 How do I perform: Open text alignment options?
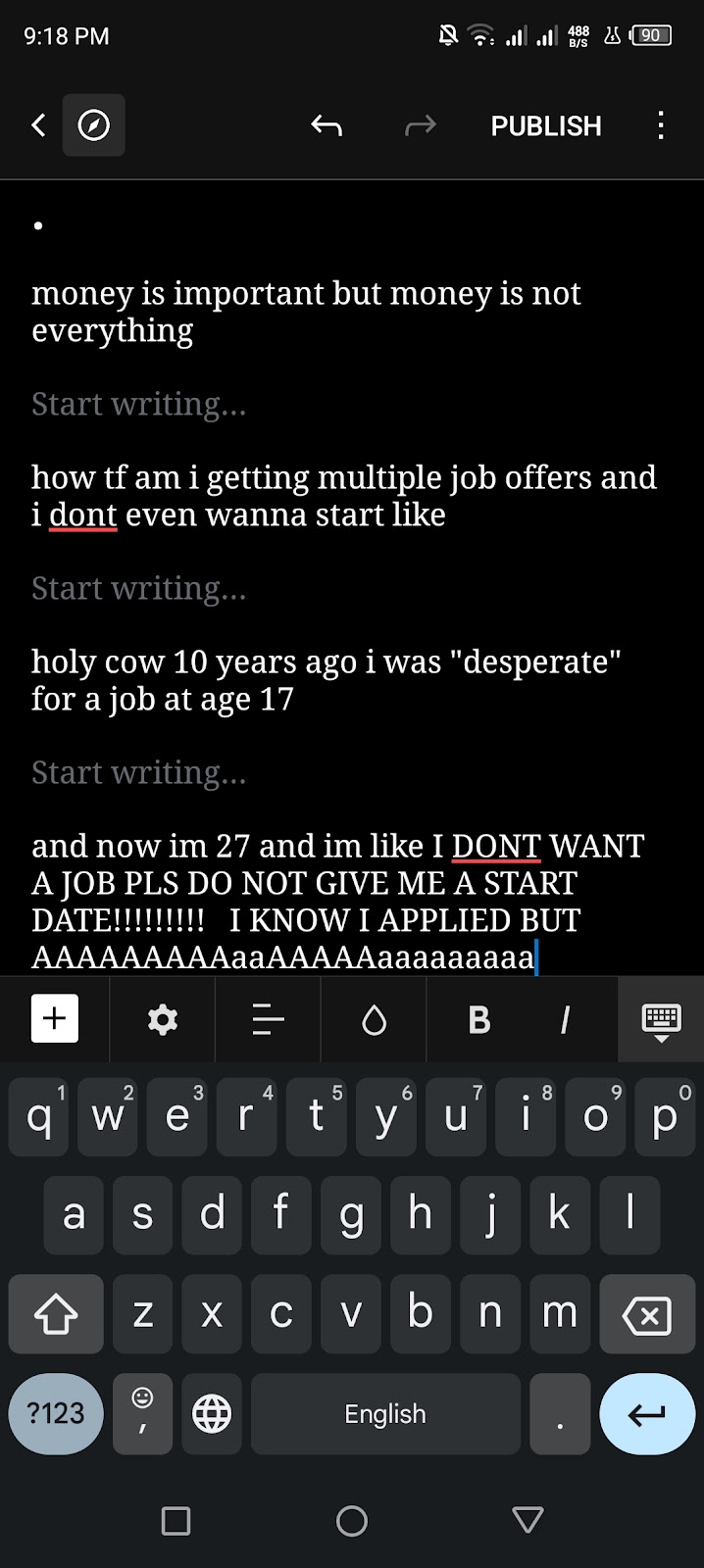(268, 1020)
